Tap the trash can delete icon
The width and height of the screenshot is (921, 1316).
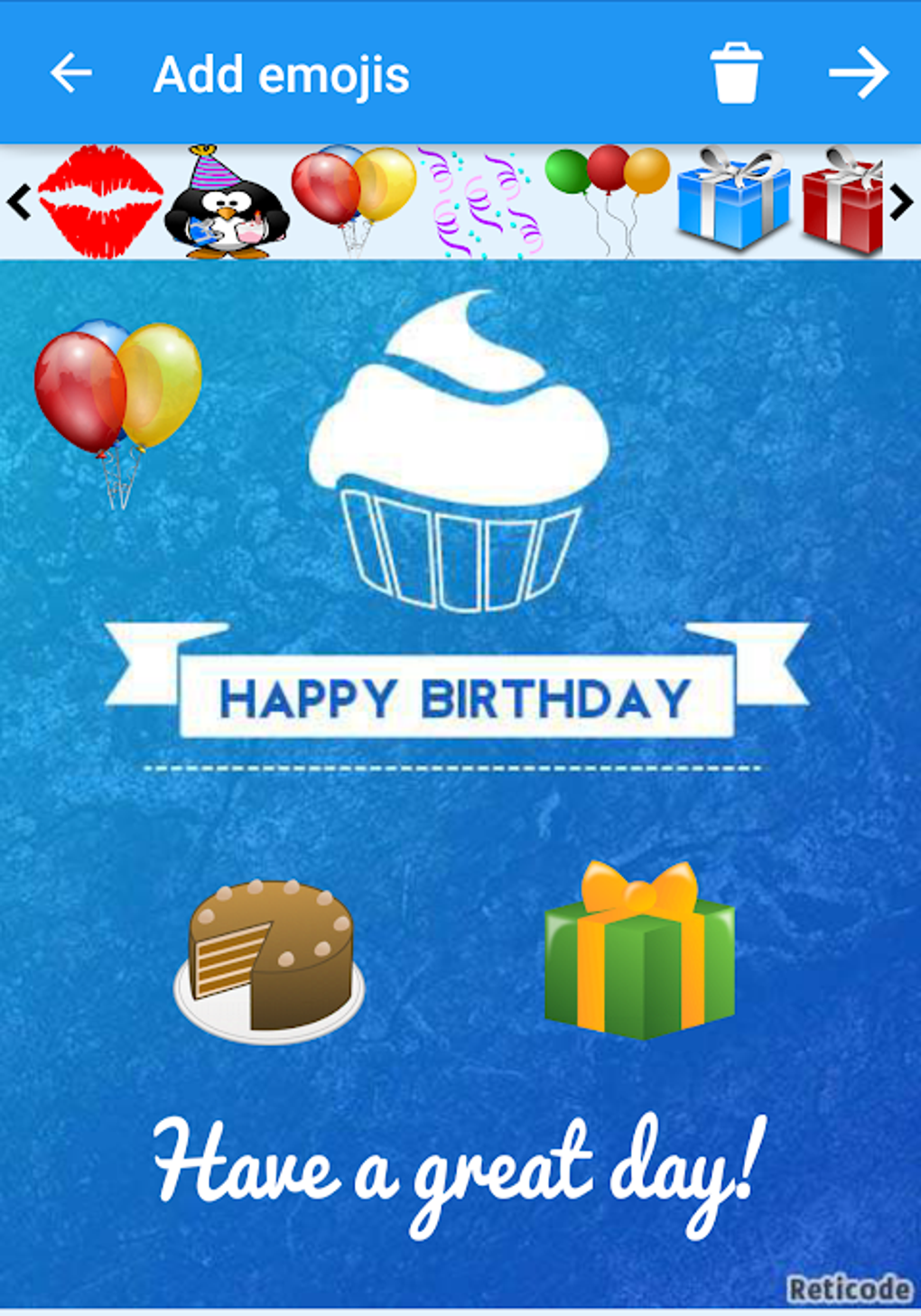(736, 73)
